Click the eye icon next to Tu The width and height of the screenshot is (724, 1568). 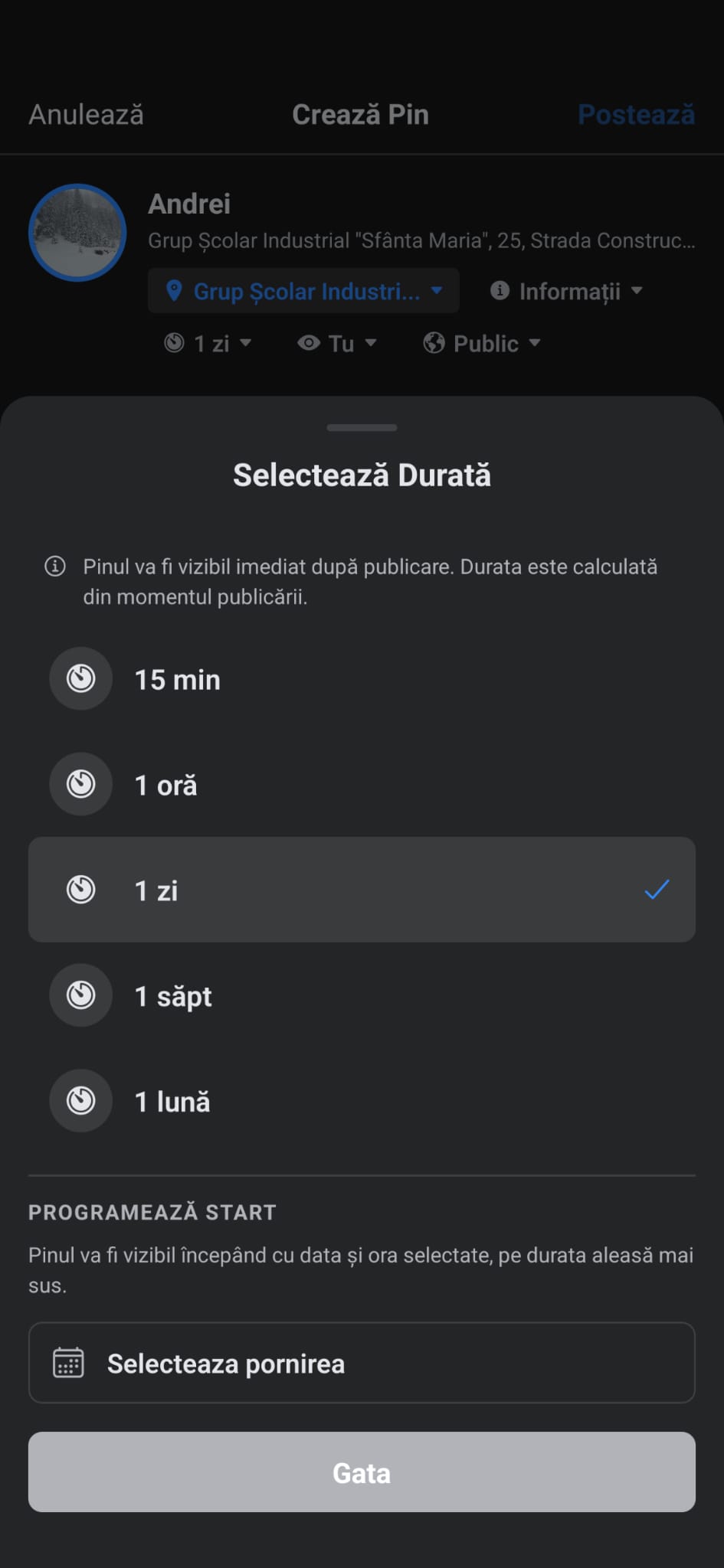click(x=308, y=343)
